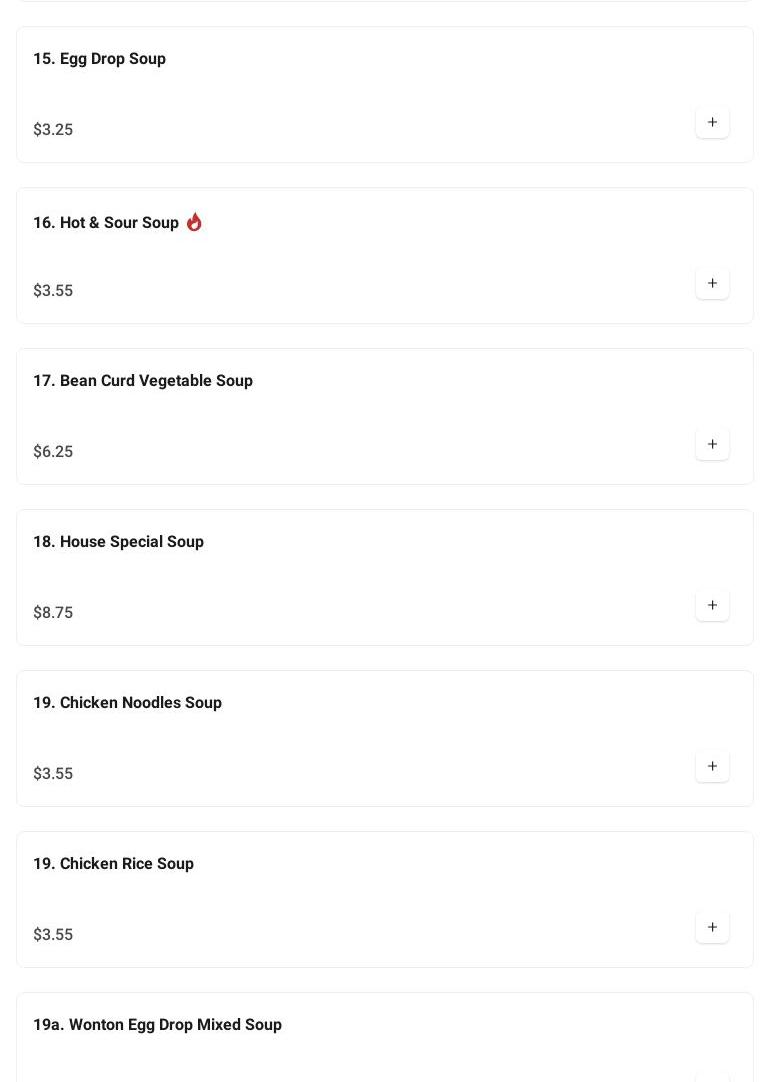
Task: View Hot & Sour Soup details
Action: coord(106,223)
